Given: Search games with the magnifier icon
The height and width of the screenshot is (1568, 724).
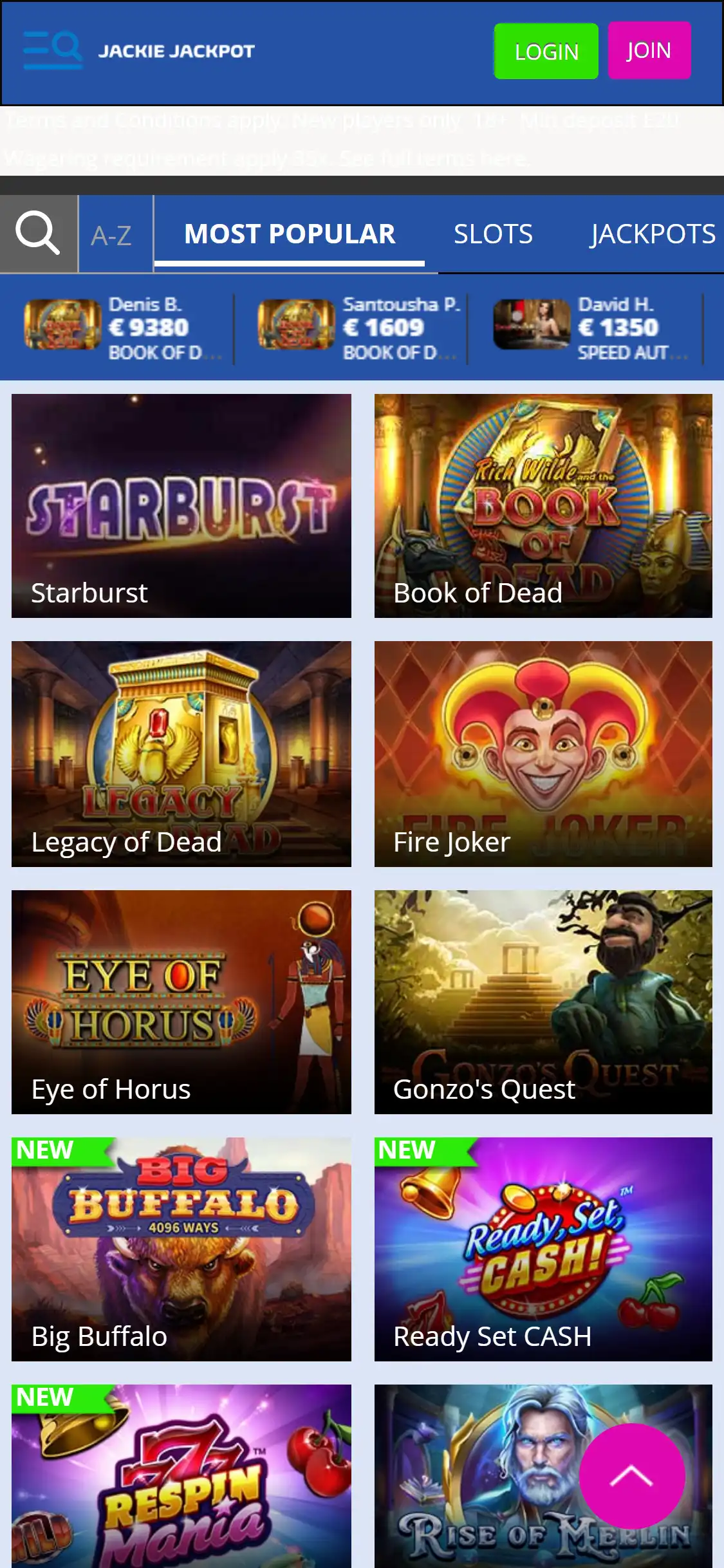Looking at the screenshot, I should tap(39, 234).
